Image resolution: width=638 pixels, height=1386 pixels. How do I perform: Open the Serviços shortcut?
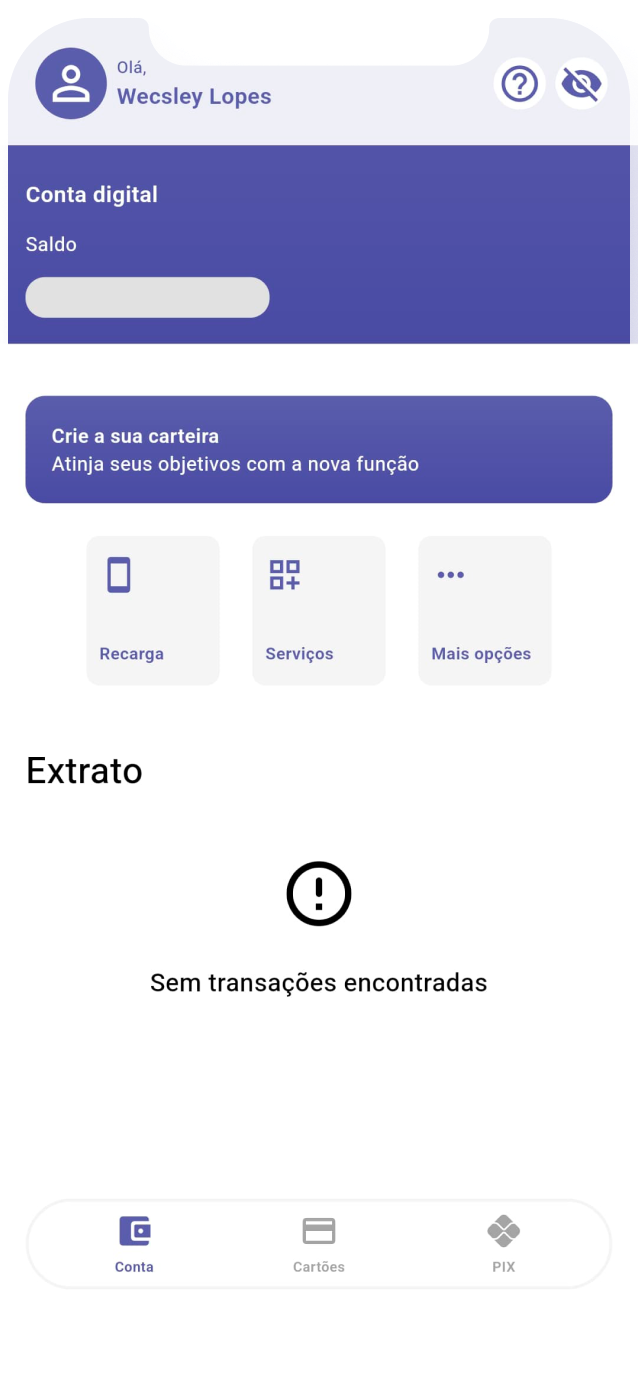pos(318,610)
